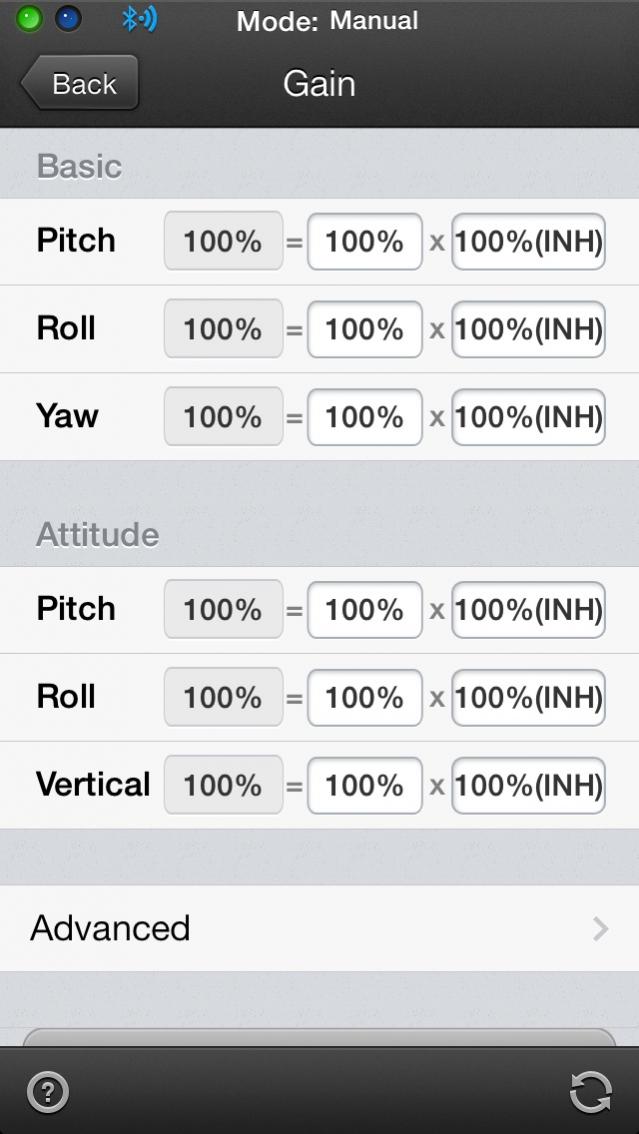Tap the refresh icon in bottom toolbar
This screenshot has height=1134, width=639.
[x=590, y=1092]
